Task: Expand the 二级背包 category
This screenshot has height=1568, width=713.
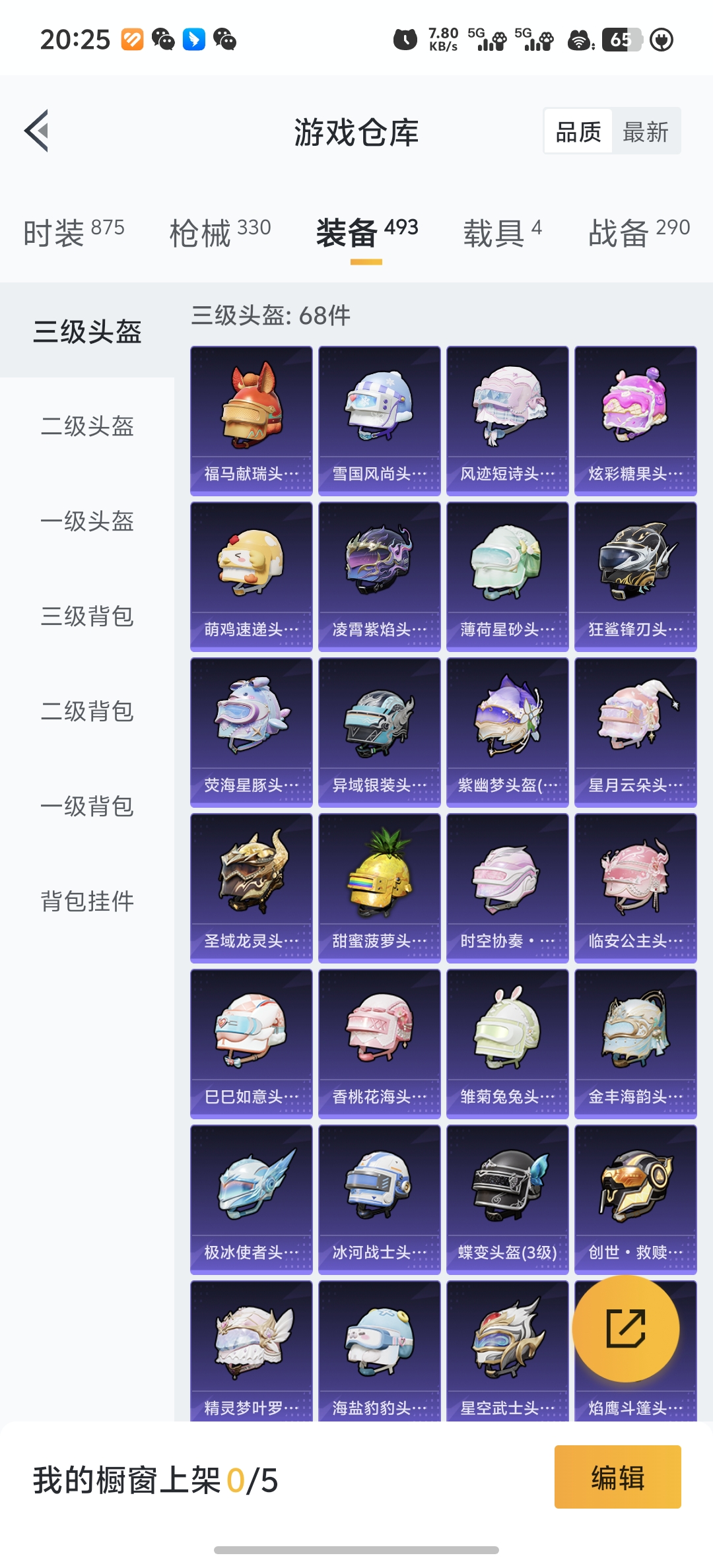Action: point(88,712)
